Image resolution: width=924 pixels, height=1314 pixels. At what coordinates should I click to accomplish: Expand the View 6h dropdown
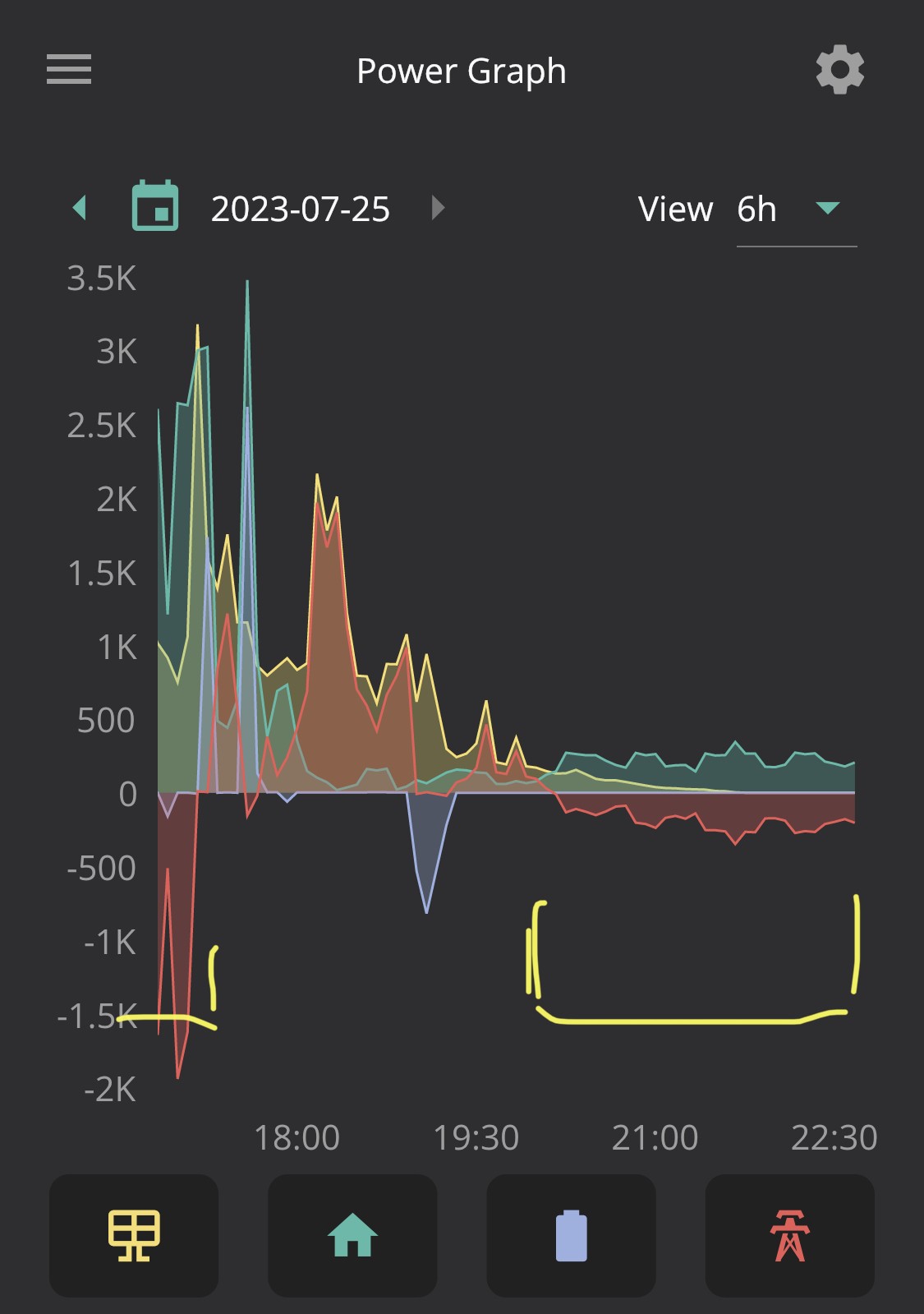(x=797, y=209)
